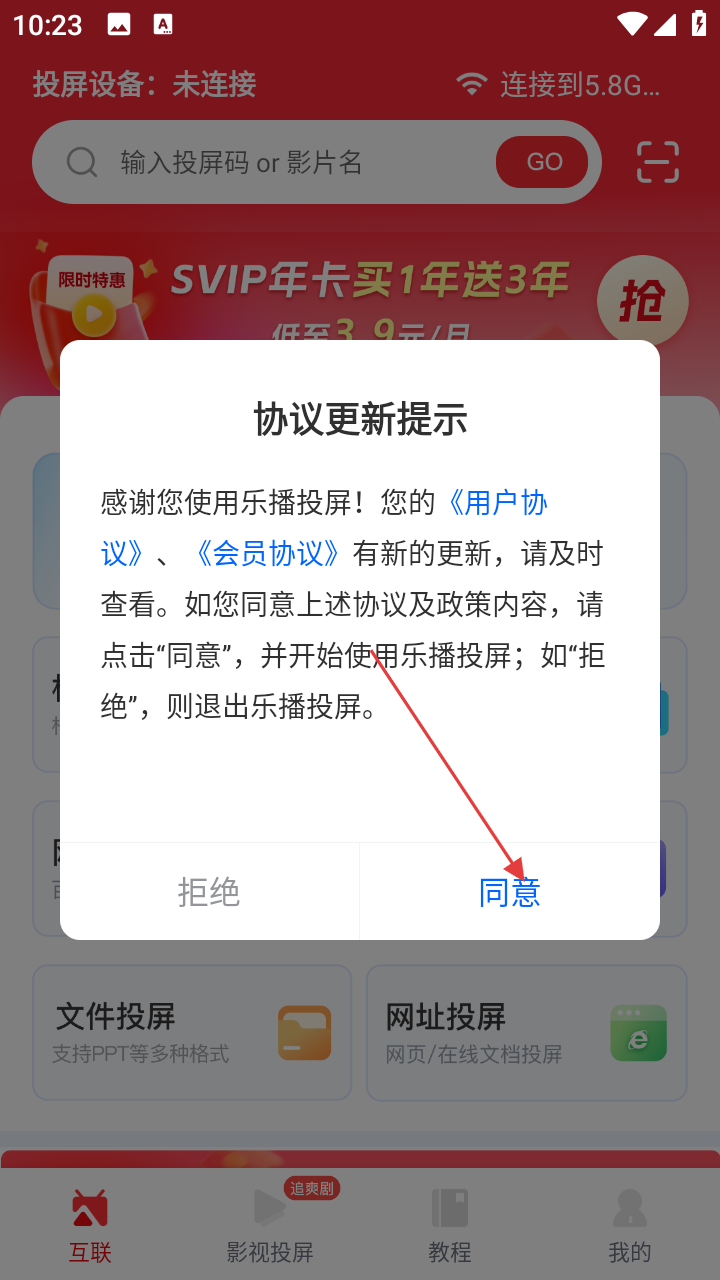Tap 同意 to accept the updated agreements
Screen dimensions: 720x1280
509,891
